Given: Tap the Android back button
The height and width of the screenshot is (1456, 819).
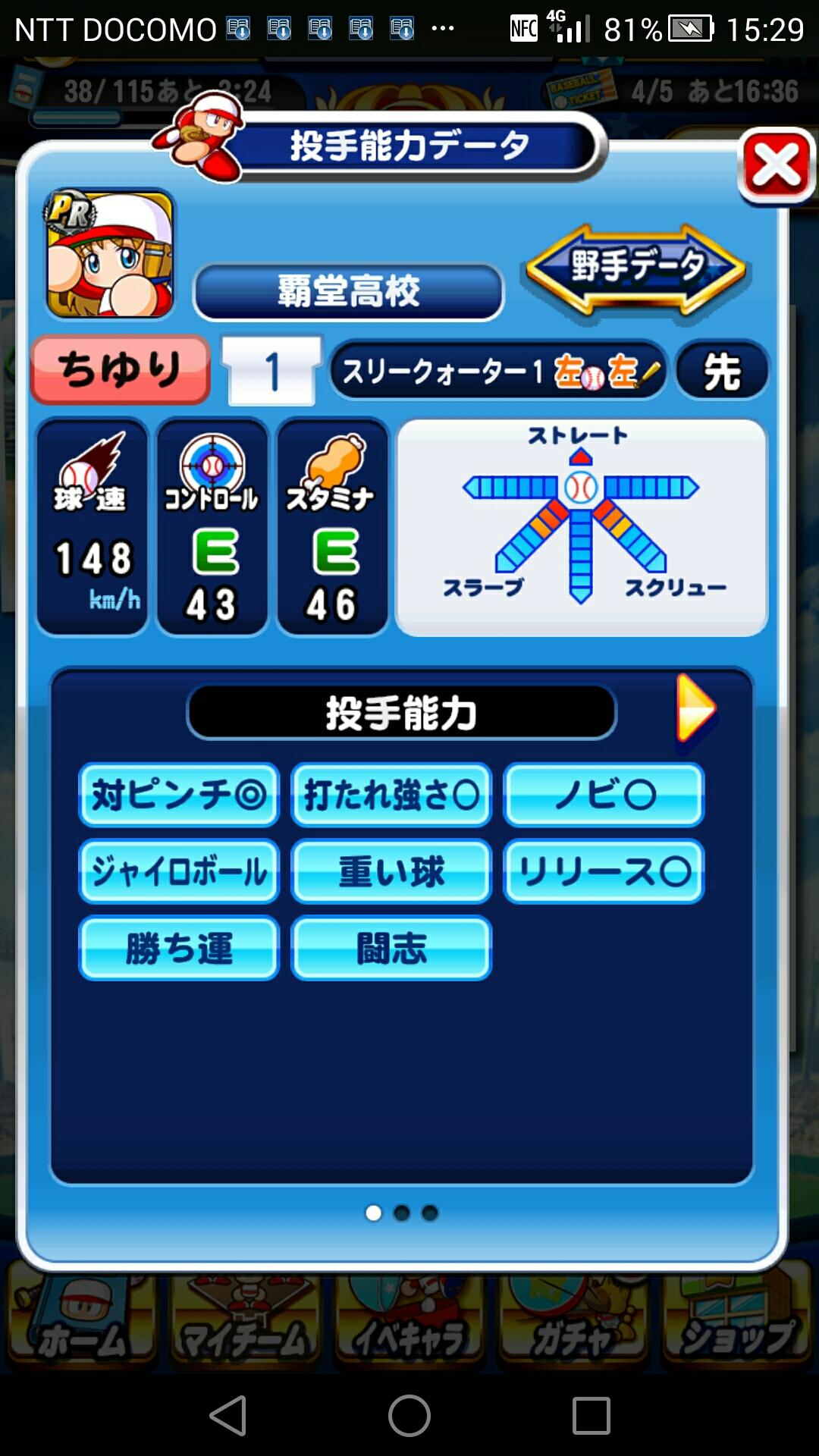Looking at the screenshot, I should (228, 1416).
